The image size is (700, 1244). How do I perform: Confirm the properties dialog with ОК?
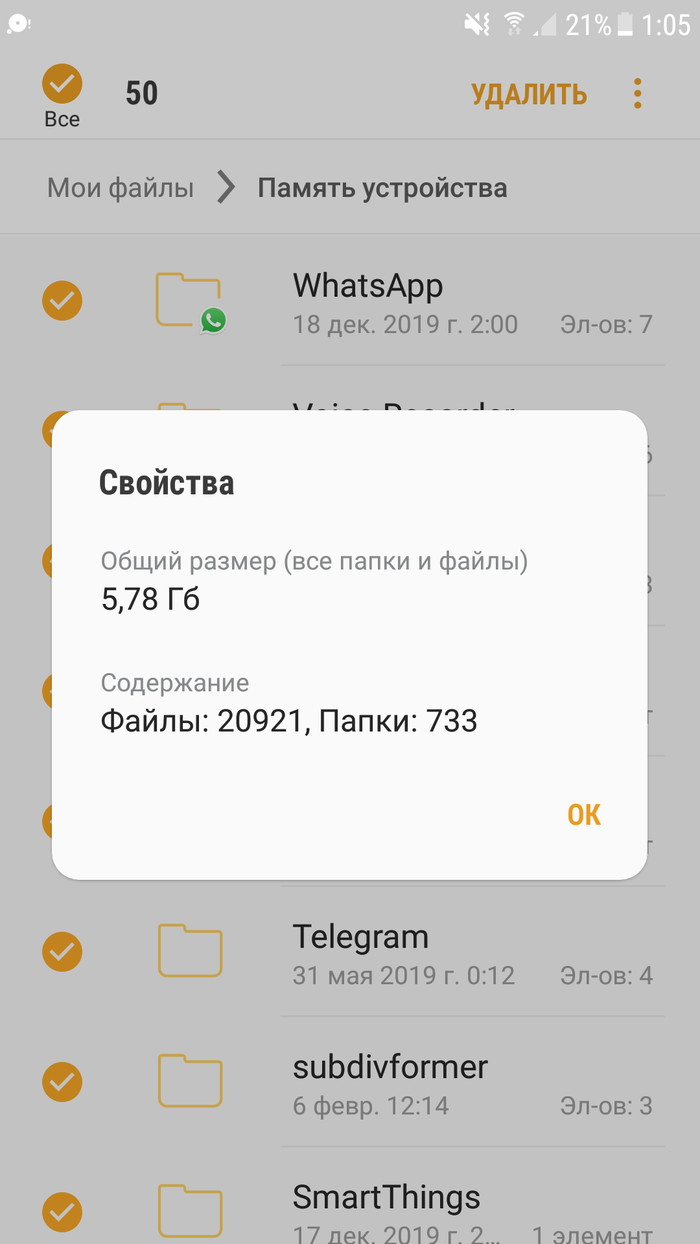coord(583,815)
